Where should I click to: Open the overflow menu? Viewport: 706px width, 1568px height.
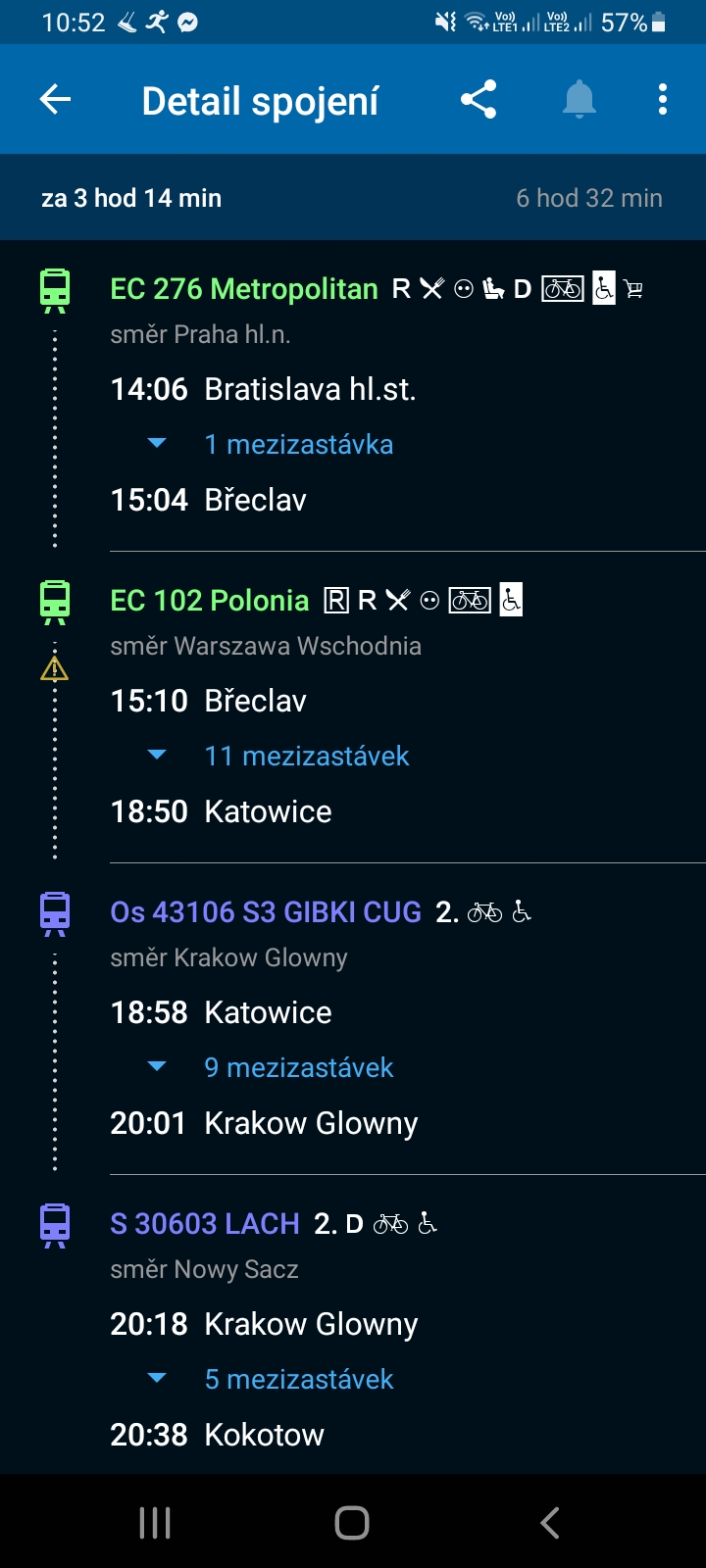click(663, 99)
